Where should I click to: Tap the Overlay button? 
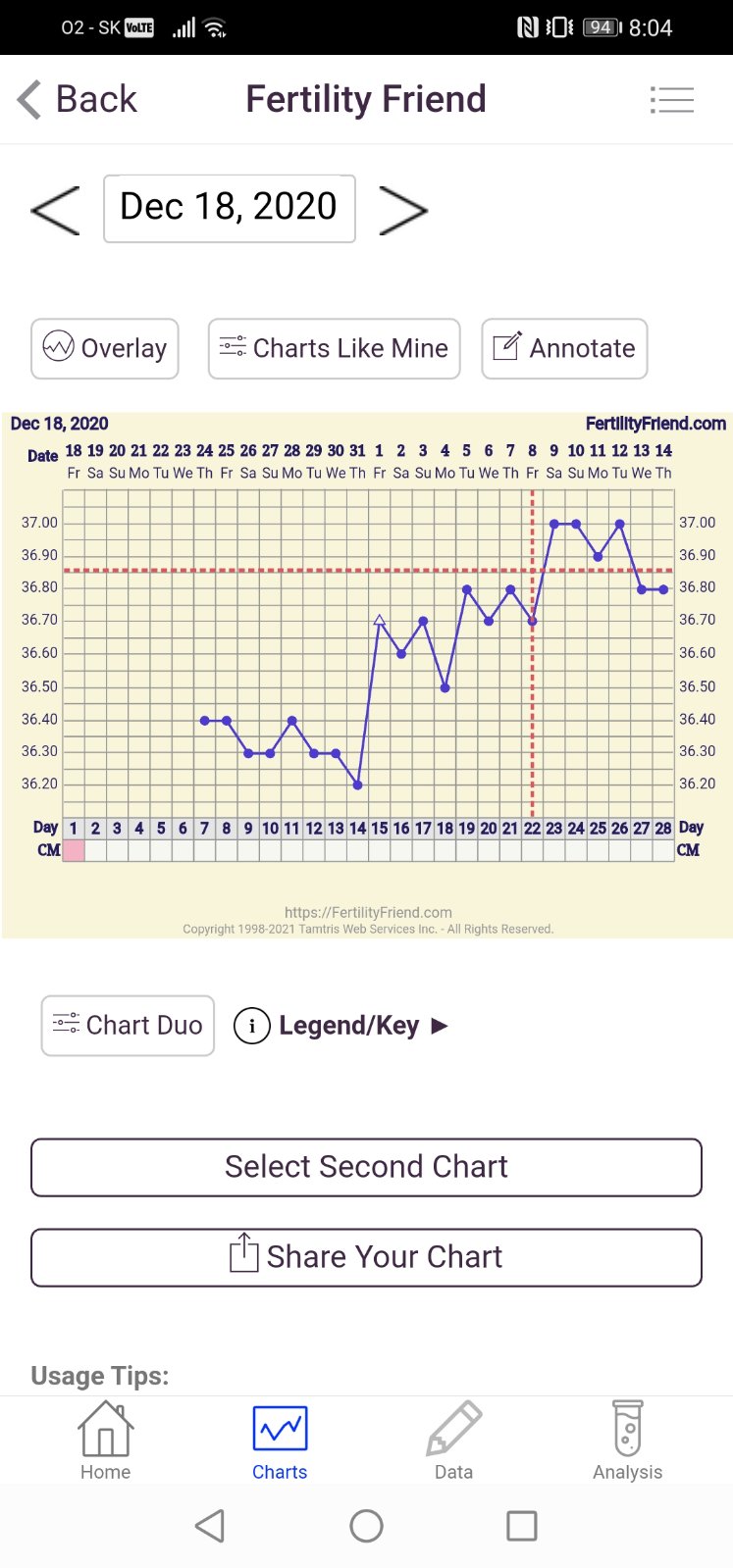pos(105,348)
